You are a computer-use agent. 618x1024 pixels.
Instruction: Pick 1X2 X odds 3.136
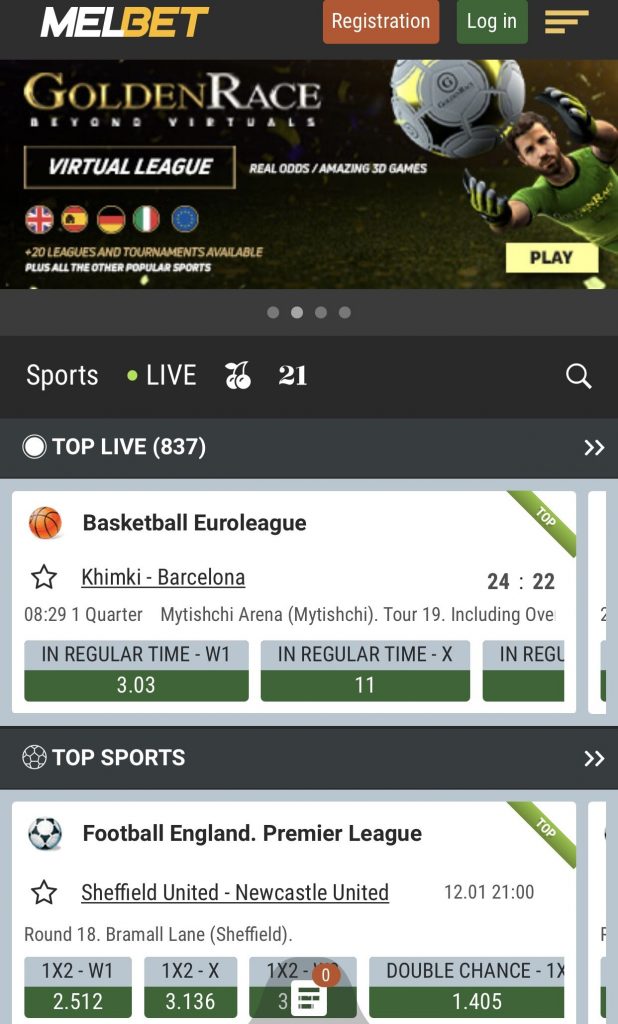[191, 1001]
